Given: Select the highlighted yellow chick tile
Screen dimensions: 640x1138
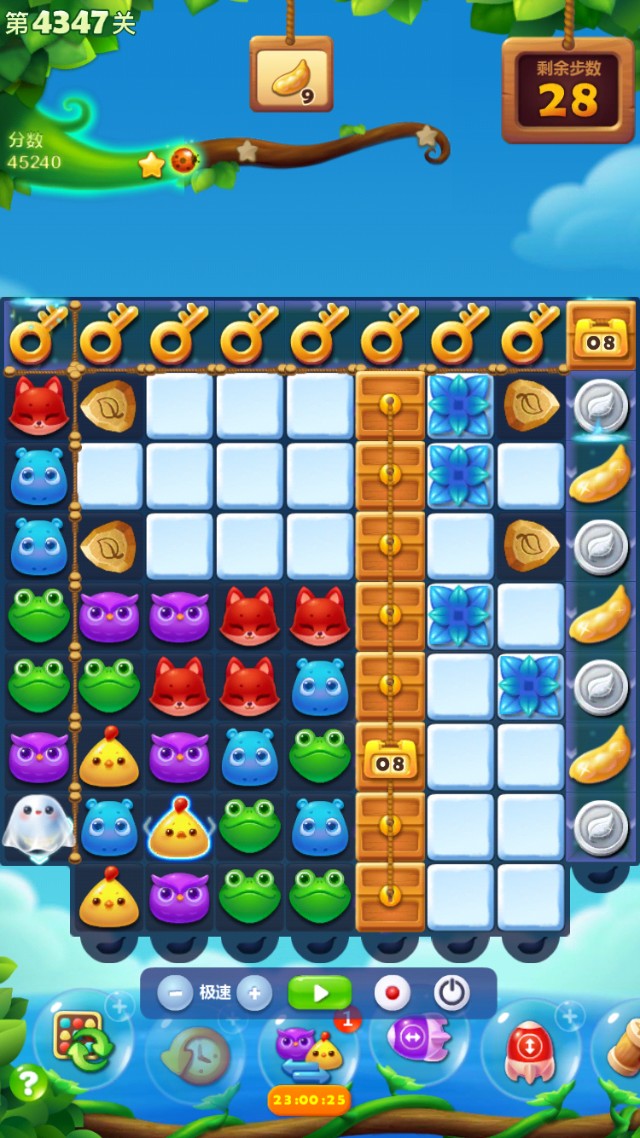Looking at the screenshot, I should (x=179, y=829).
